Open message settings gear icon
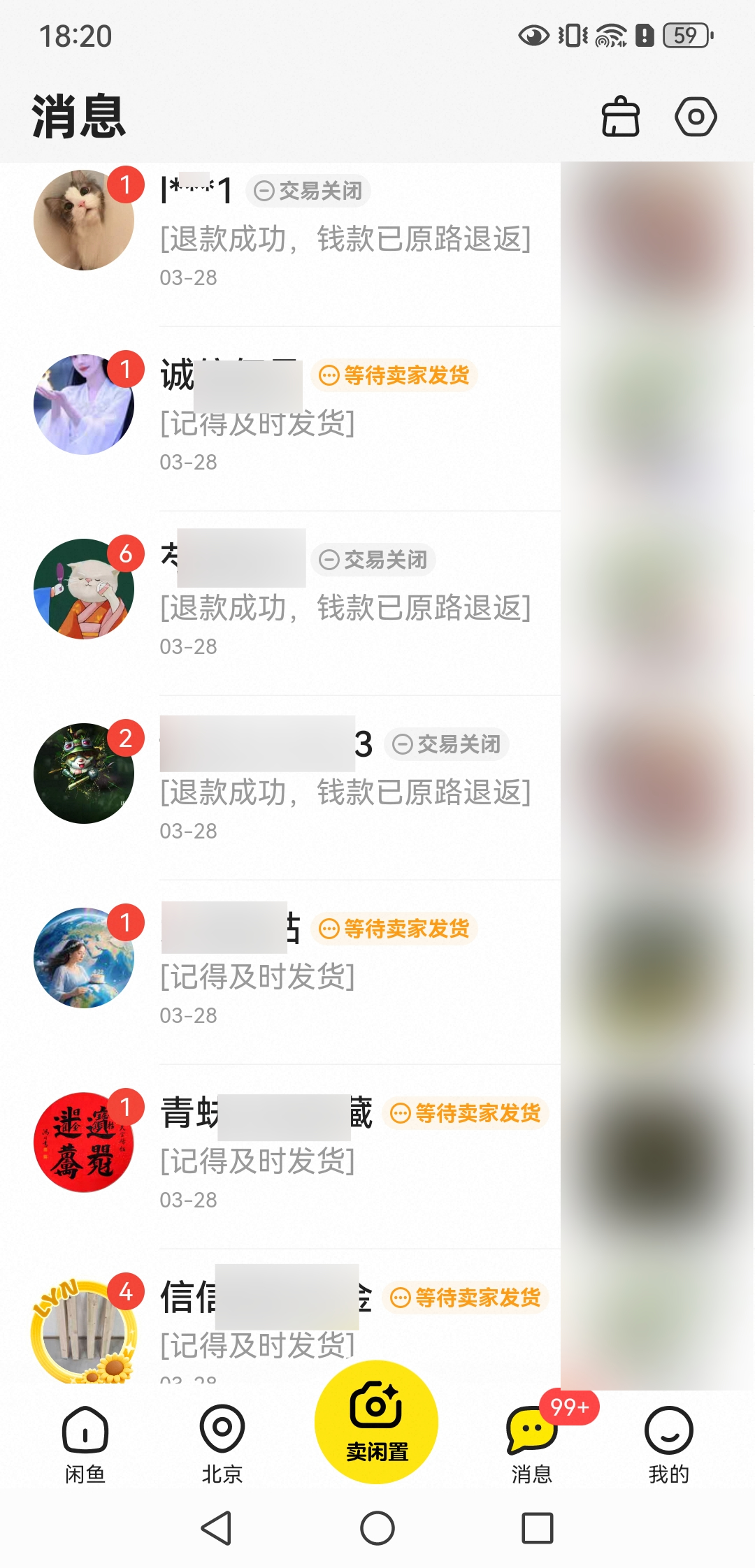Screen dimensions: 755x1568 pyautogui.click(x=696, y=117)
